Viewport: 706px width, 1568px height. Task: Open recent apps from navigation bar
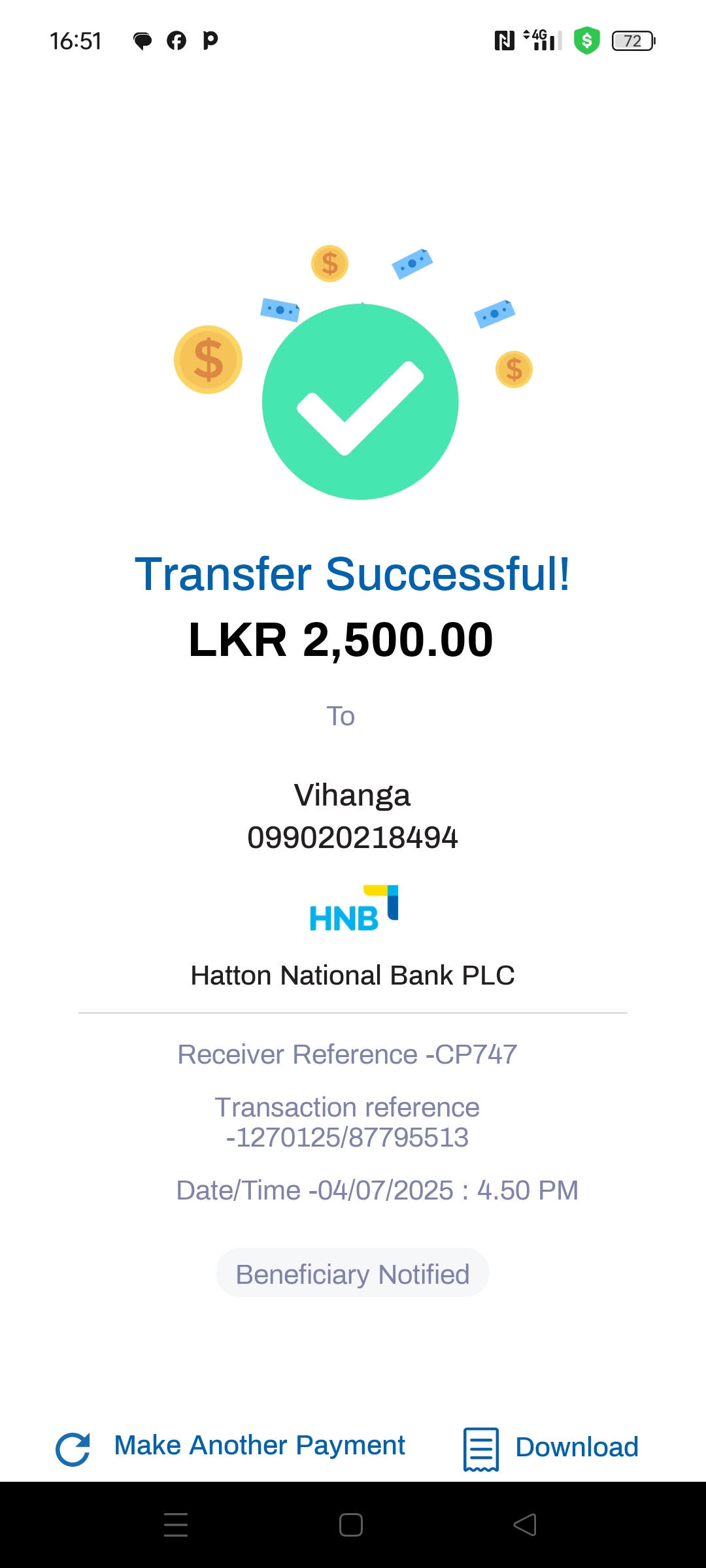tap(176, 1525)
